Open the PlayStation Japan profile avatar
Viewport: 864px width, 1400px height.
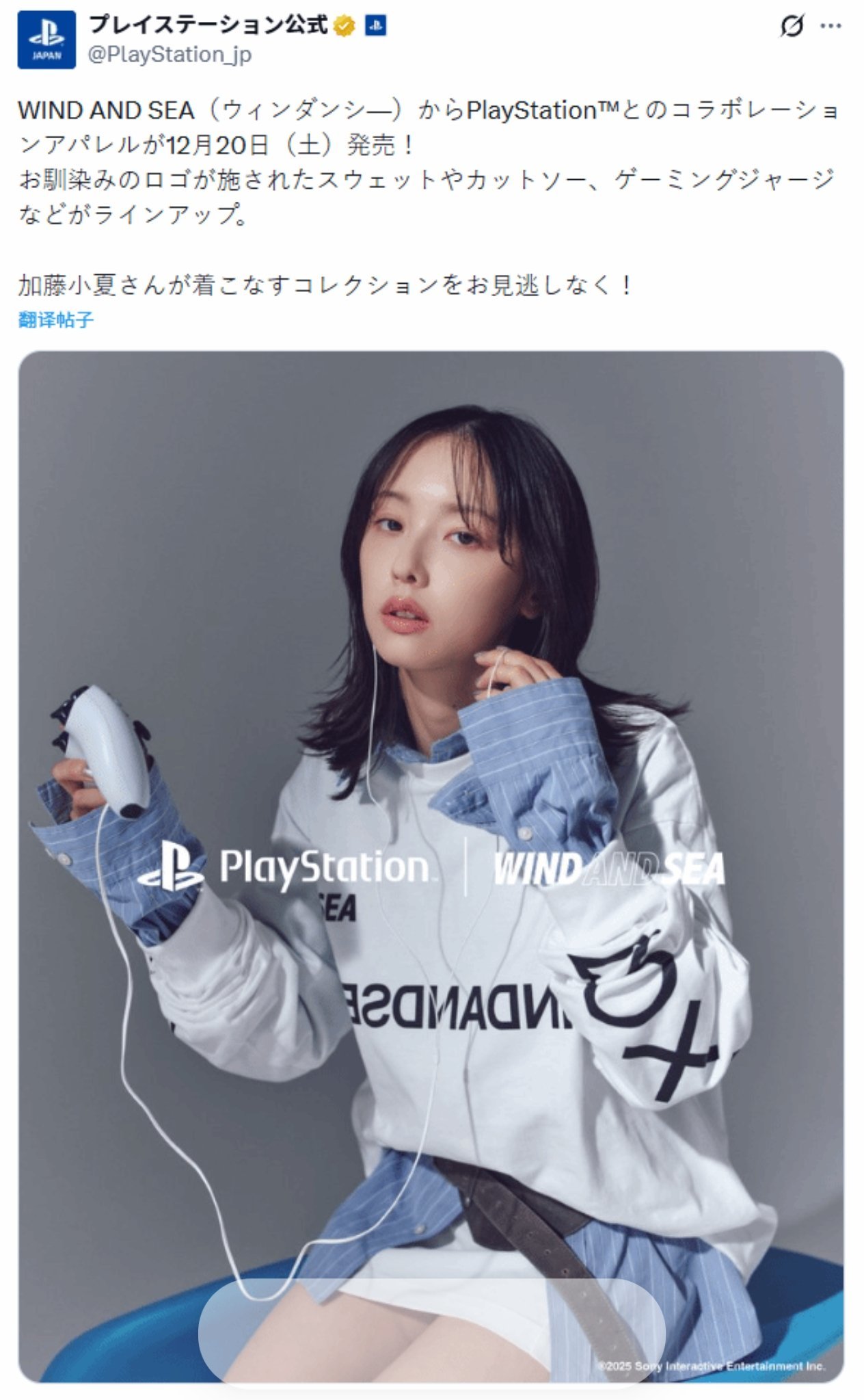coord(46,40)
